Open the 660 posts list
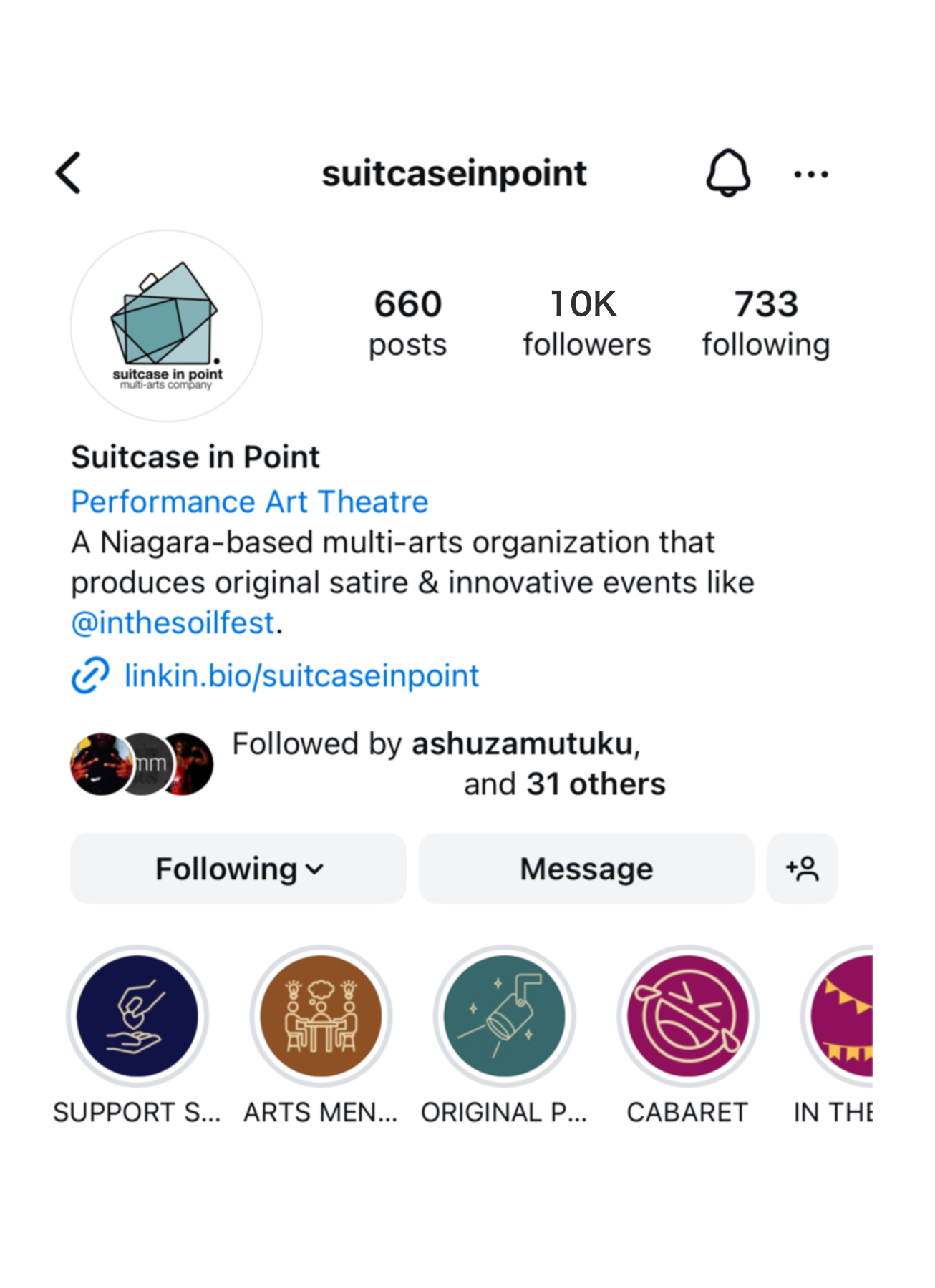The width and height of the screenshot is (935, 1288). [x=407, y=323]
